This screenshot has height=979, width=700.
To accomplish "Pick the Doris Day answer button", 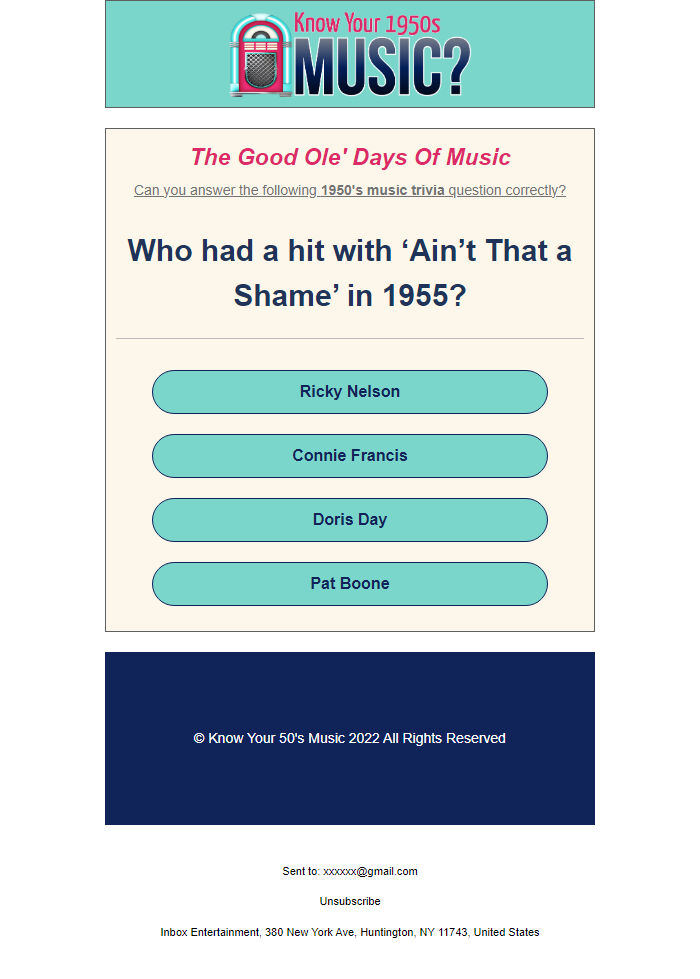I will point(350,520).
